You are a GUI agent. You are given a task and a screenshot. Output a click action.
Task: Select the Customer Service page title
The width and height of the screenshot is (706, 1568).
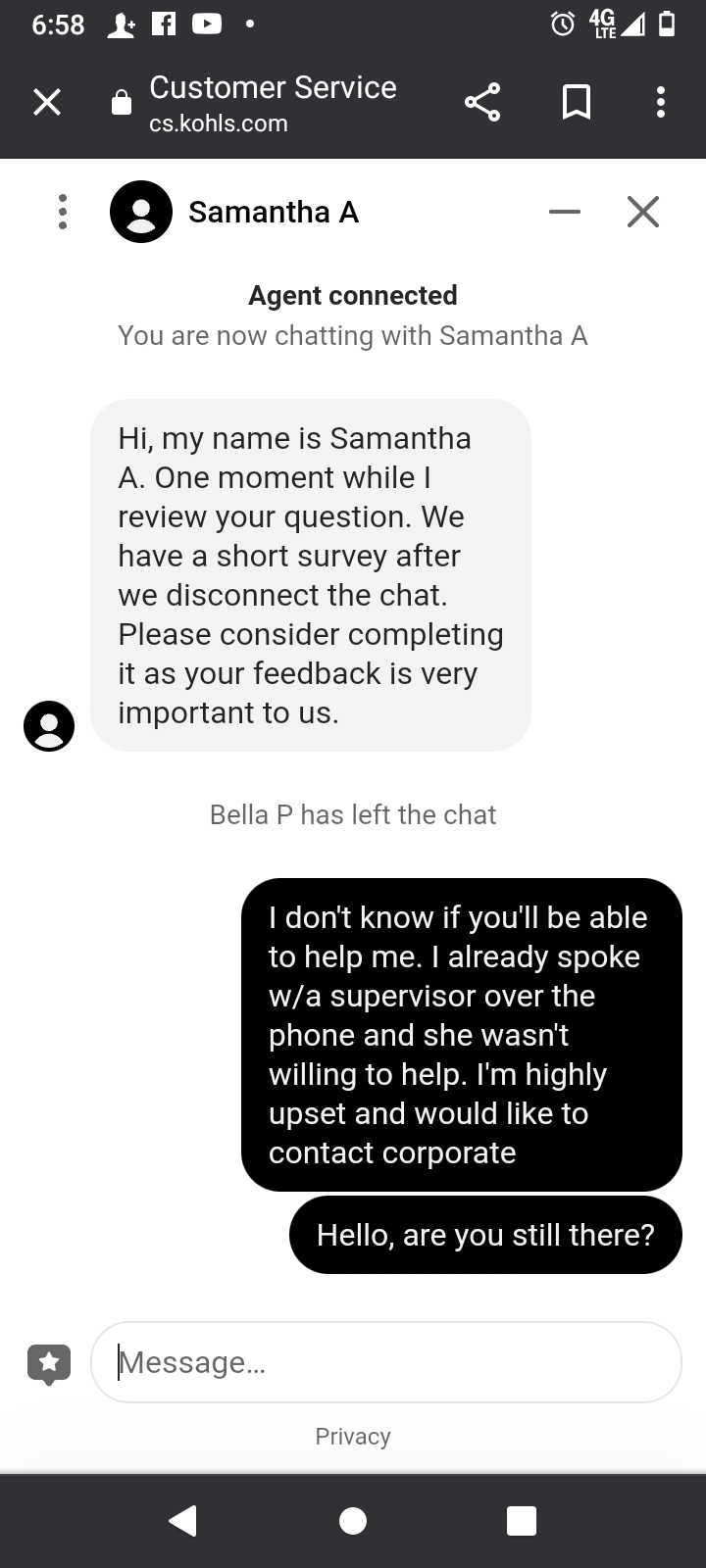point(273,87)
